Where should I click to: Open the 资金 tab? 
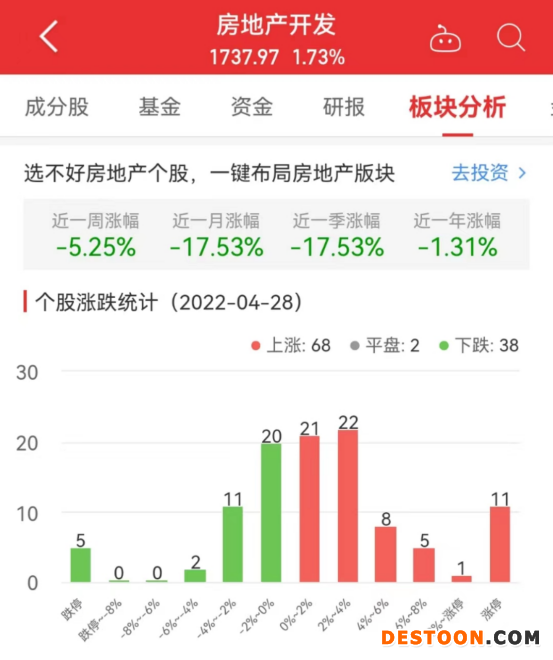point(252,107)
